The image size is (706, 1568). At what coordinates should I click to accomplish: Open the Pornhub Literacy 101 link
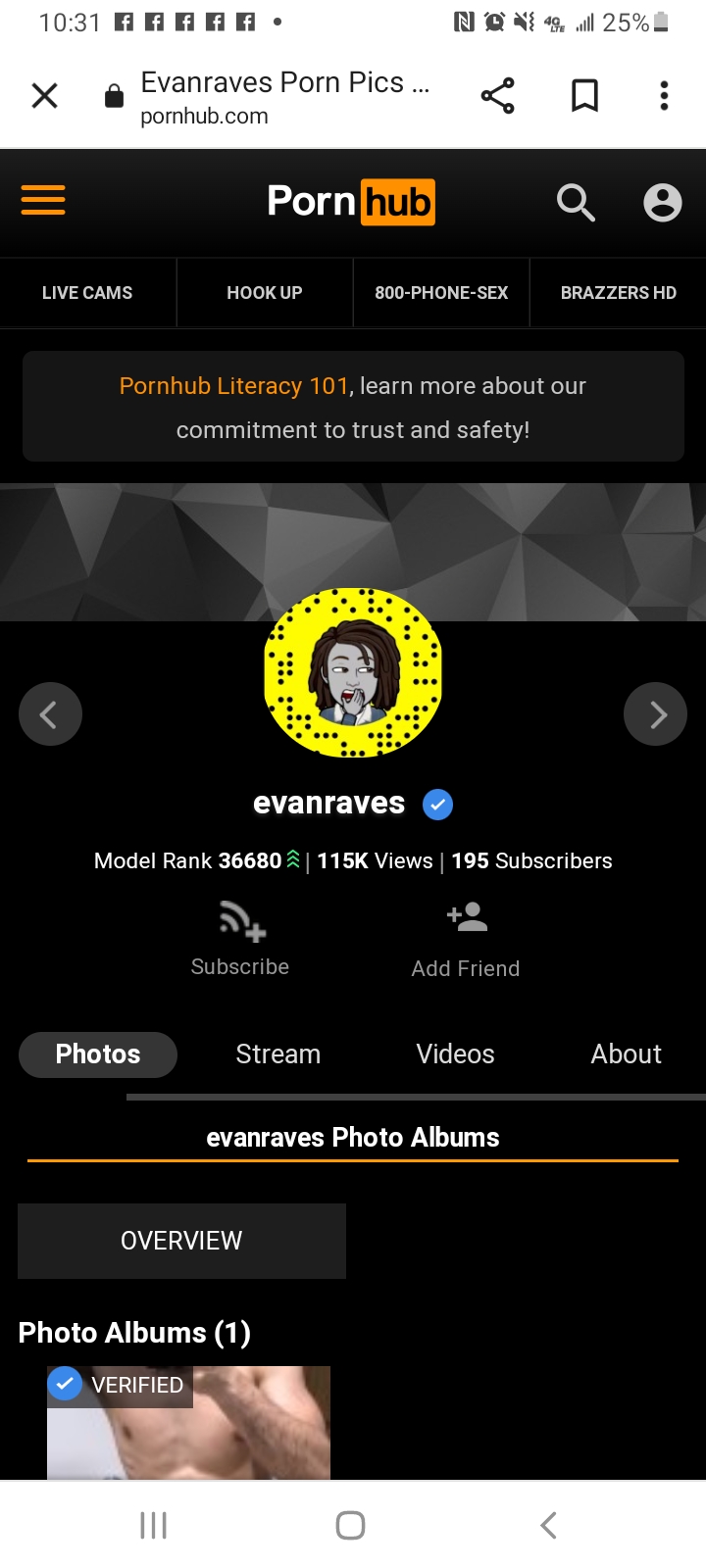(x=233, y=386)
